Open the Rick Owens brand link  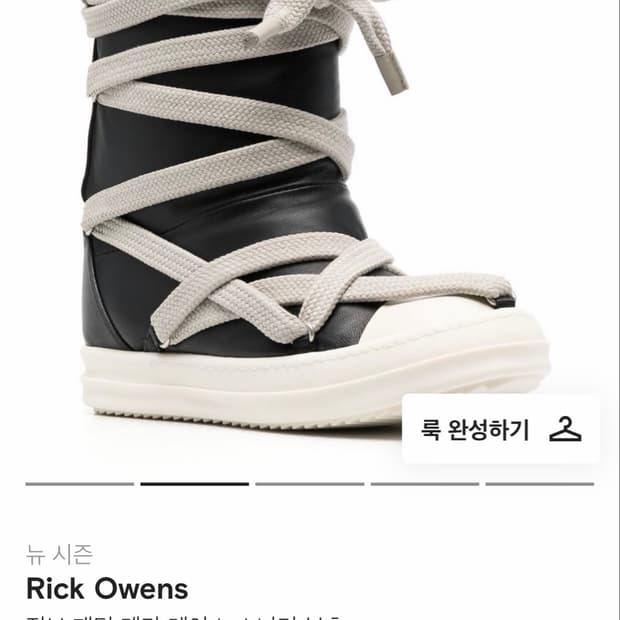107,589
